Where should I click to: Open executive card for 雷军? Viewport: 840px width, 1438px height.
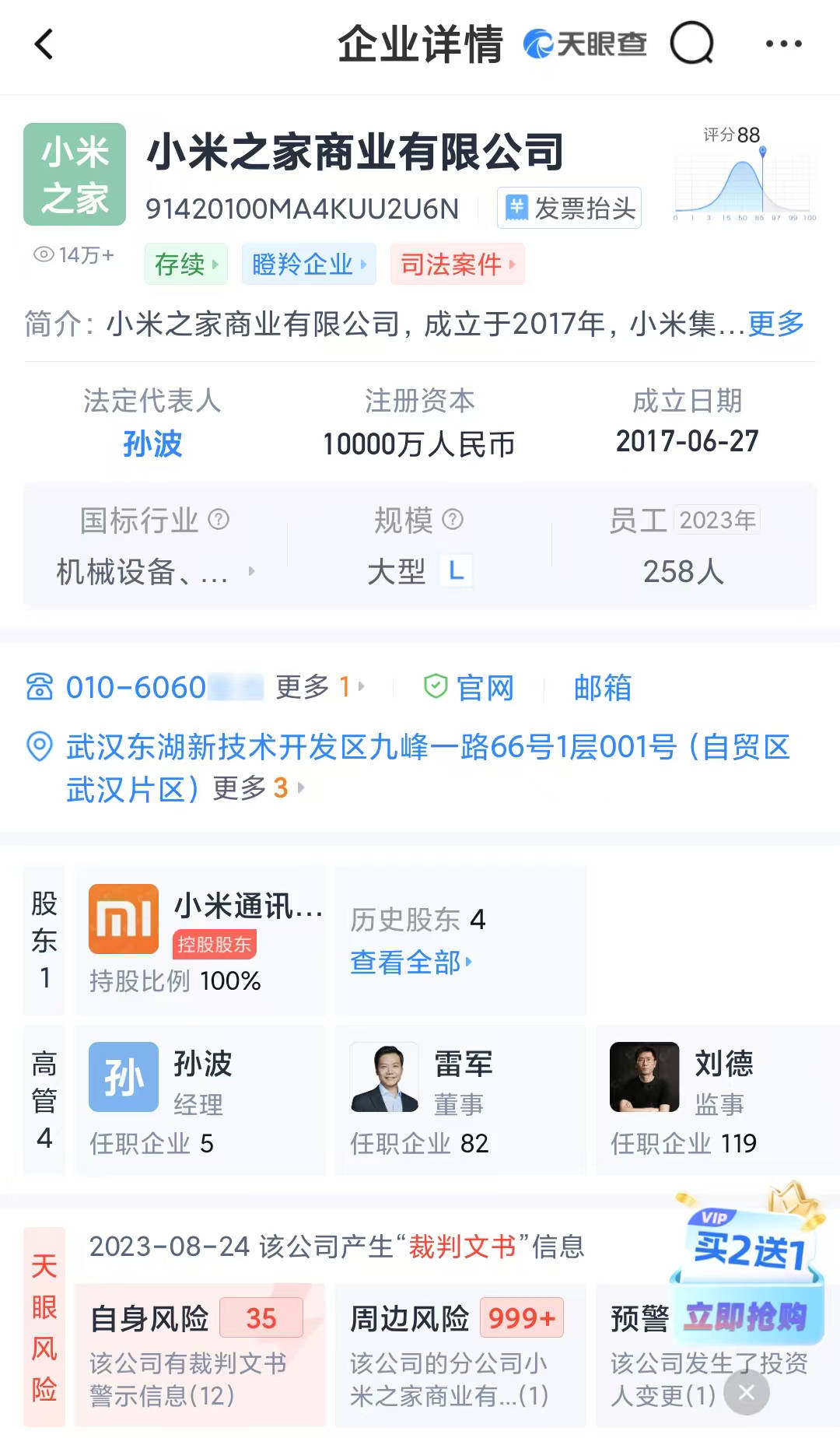(460, 1100)
